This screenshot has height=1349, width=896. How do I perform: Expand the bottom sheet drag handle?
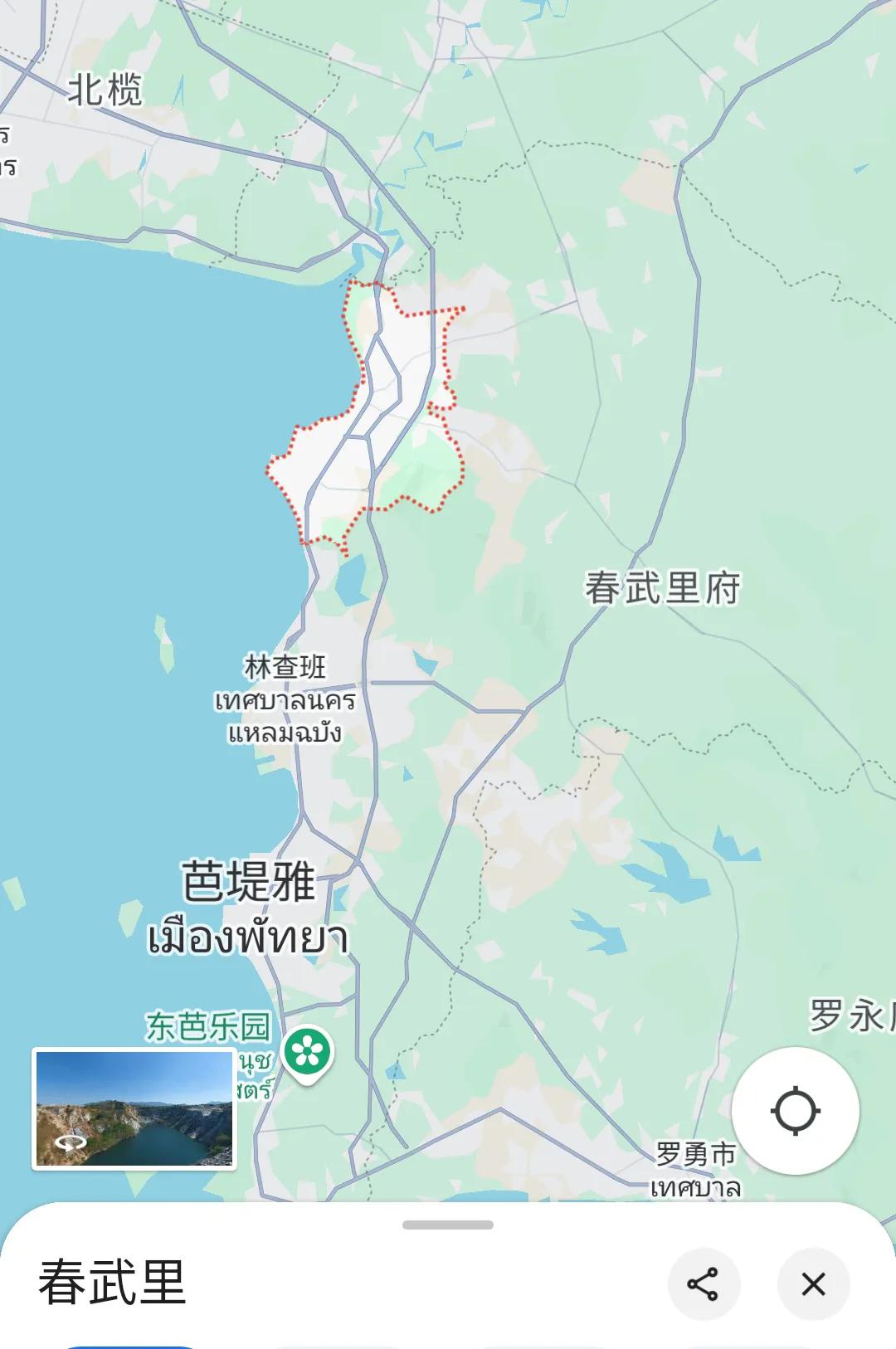[448, 1225]
